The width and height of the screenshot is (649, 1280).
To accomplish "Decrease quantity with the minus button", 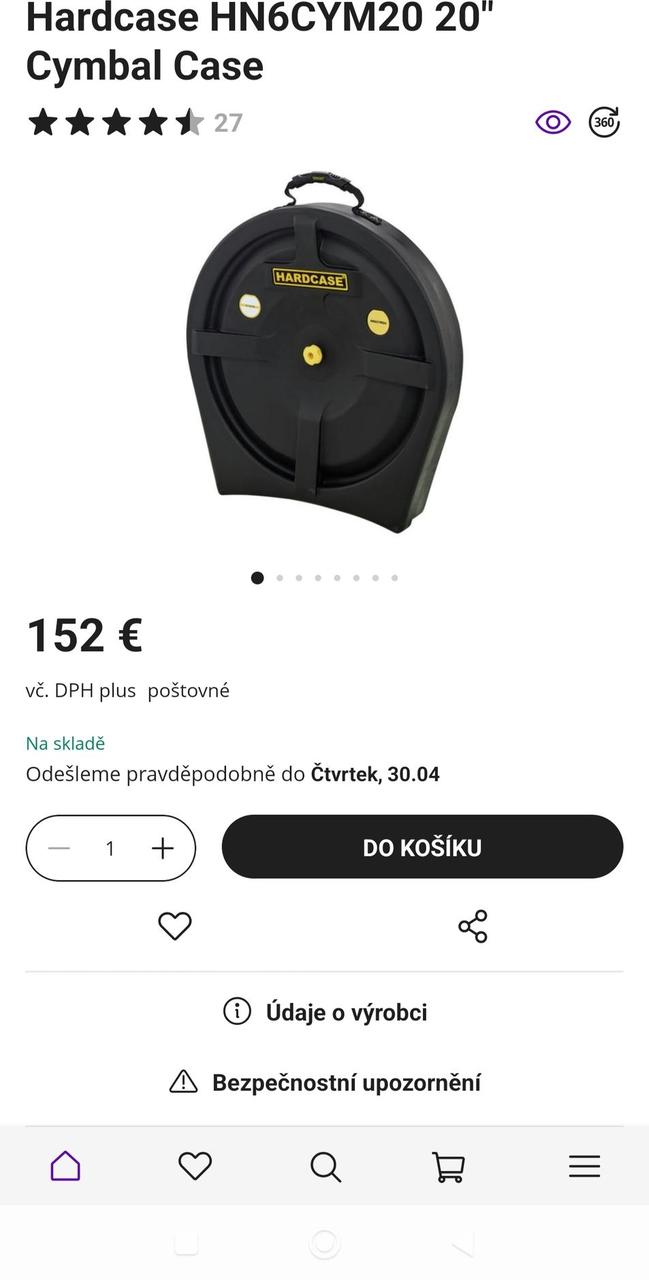I will pyautogui.click(x=60, y=848).
